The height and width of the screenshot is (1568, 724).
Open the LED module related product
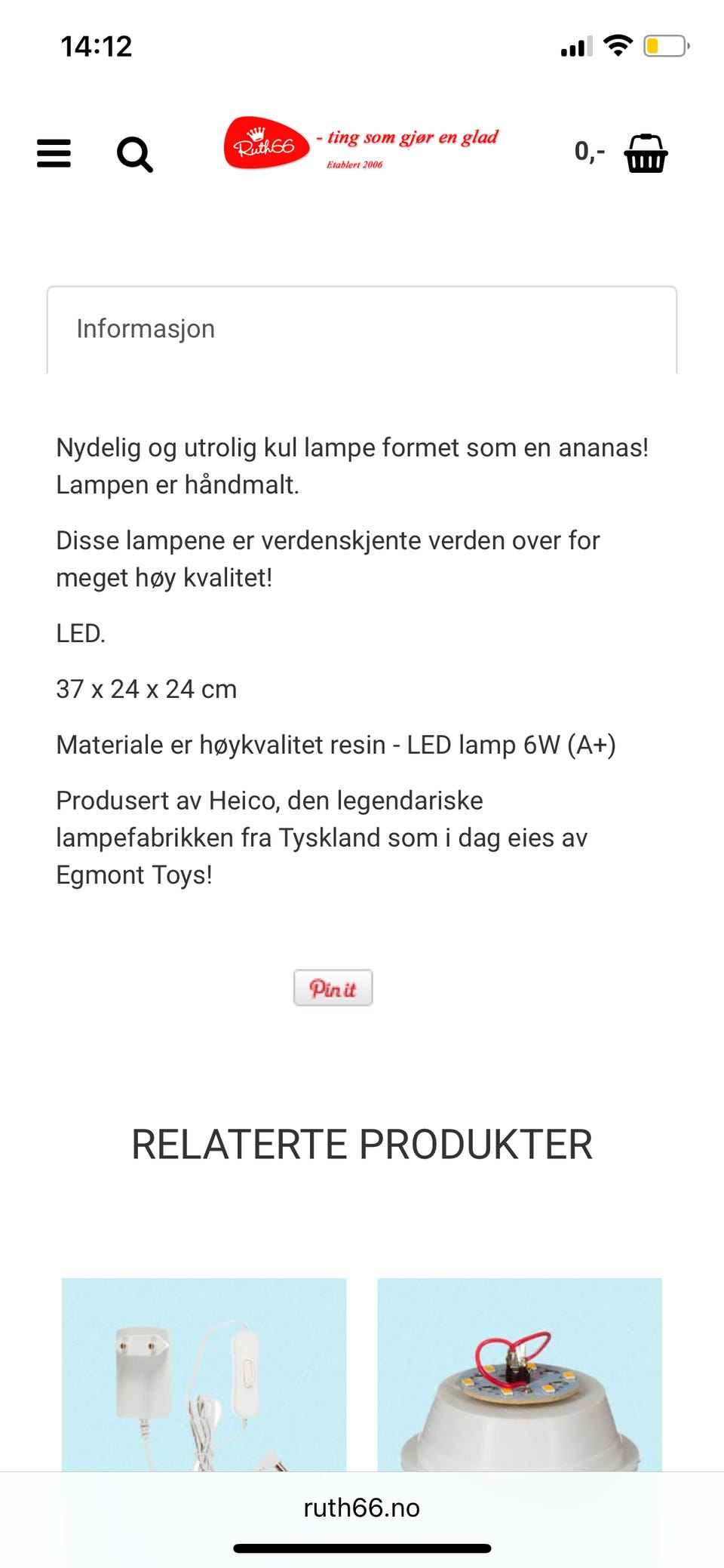(x=519, y=1373)
